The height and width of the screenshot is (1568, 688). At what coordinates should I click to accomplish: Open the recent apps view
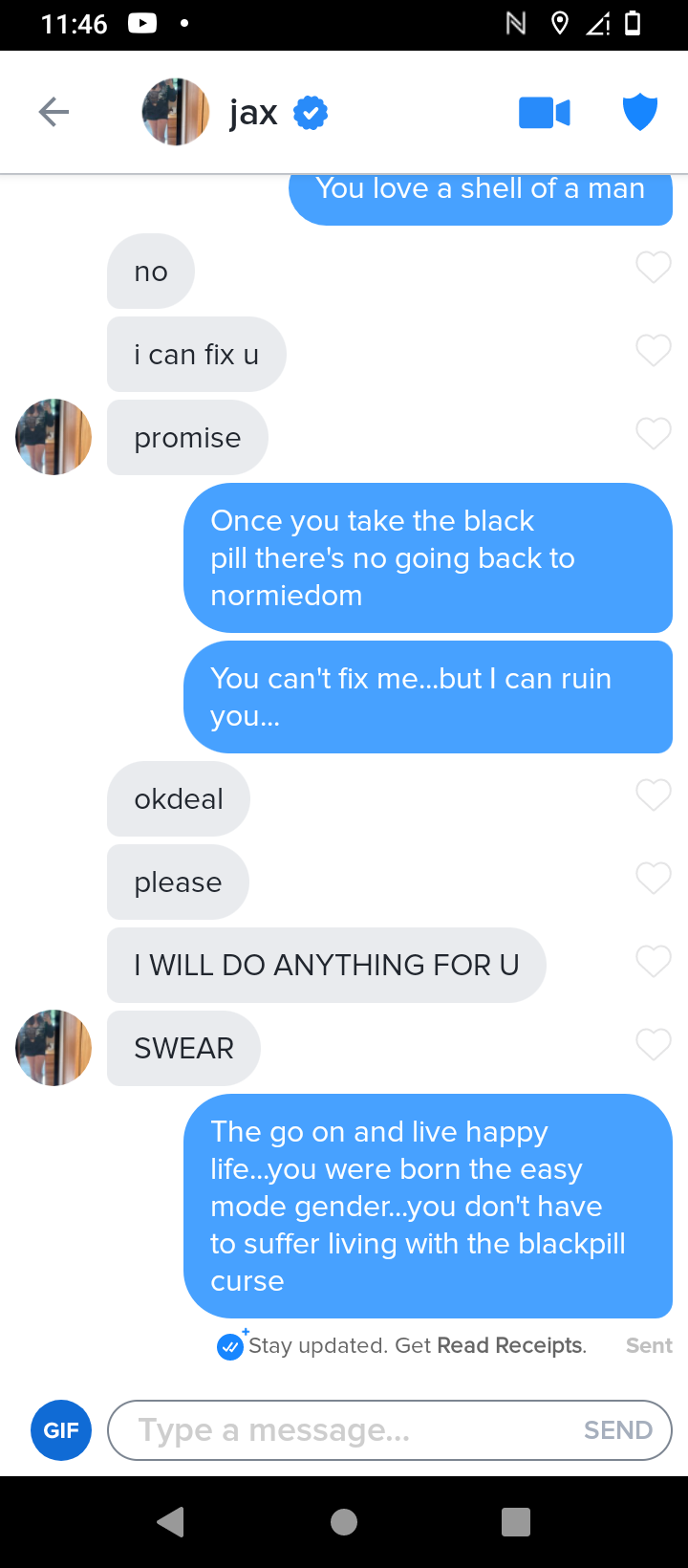[516, 1522]
